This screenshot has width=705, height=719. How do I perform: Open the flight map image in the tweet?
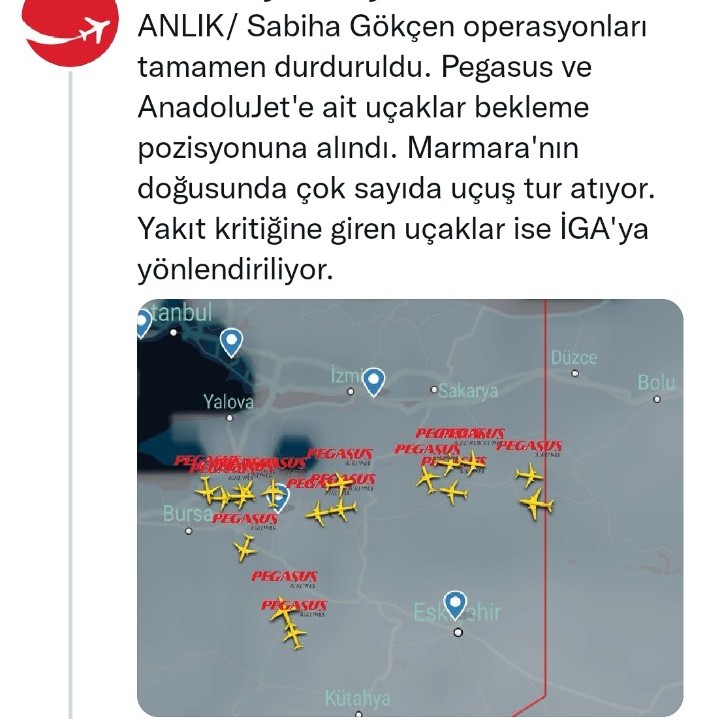coord(410,508)
